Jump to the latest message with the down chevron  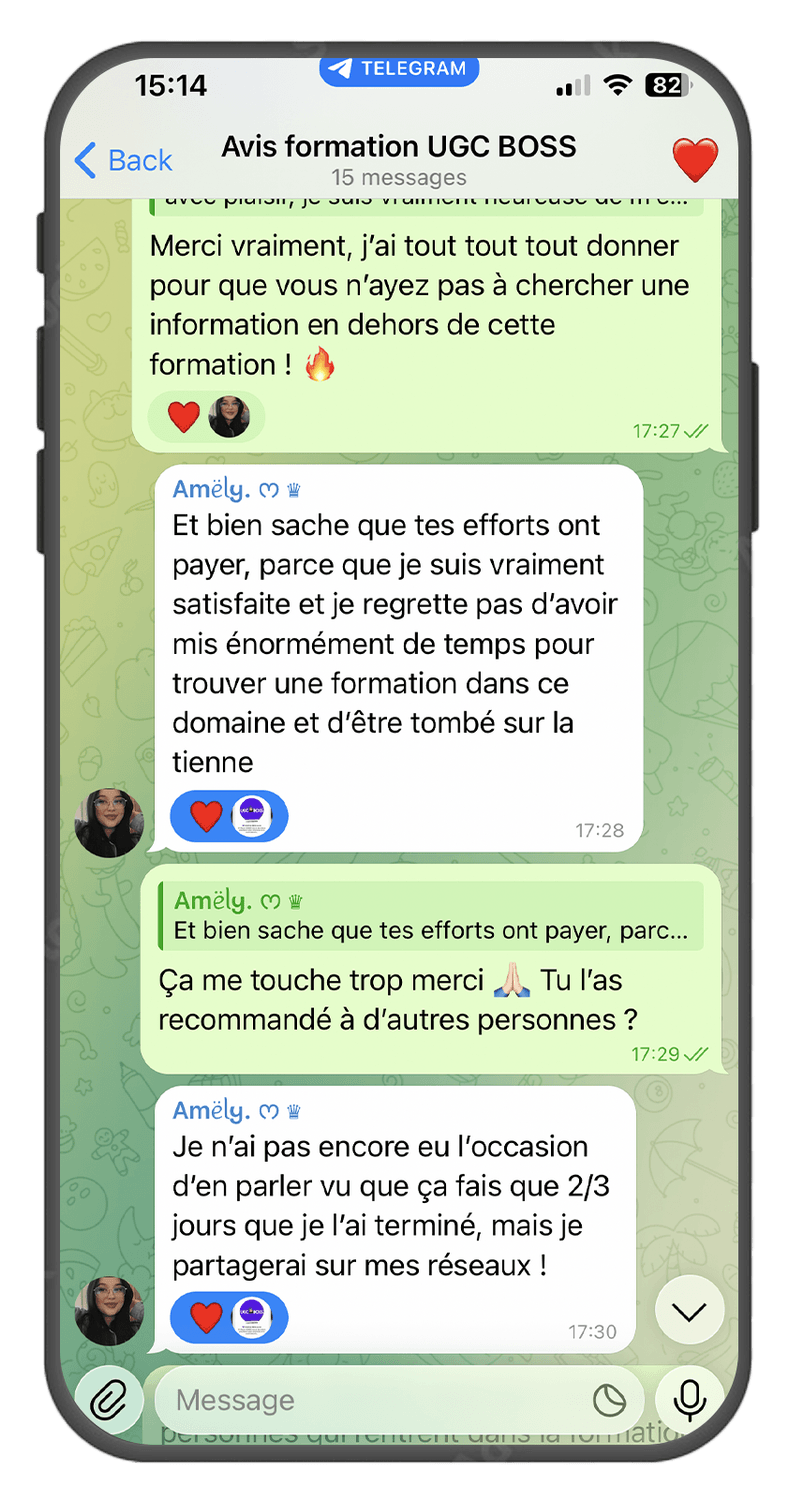pyautogui.click(x=689, y=1311)
